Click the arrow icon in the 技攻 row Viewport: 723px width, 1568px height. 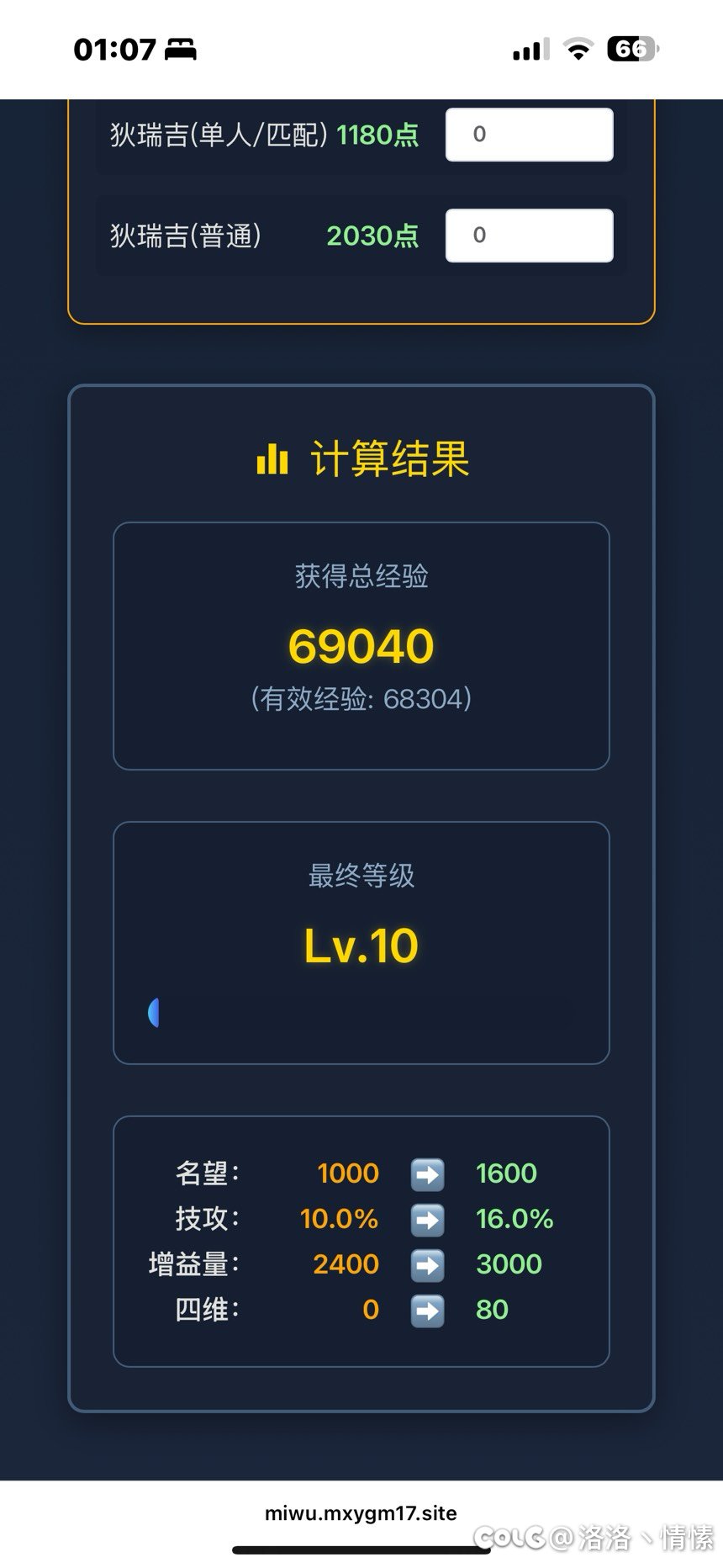[x=427, y=1220]
